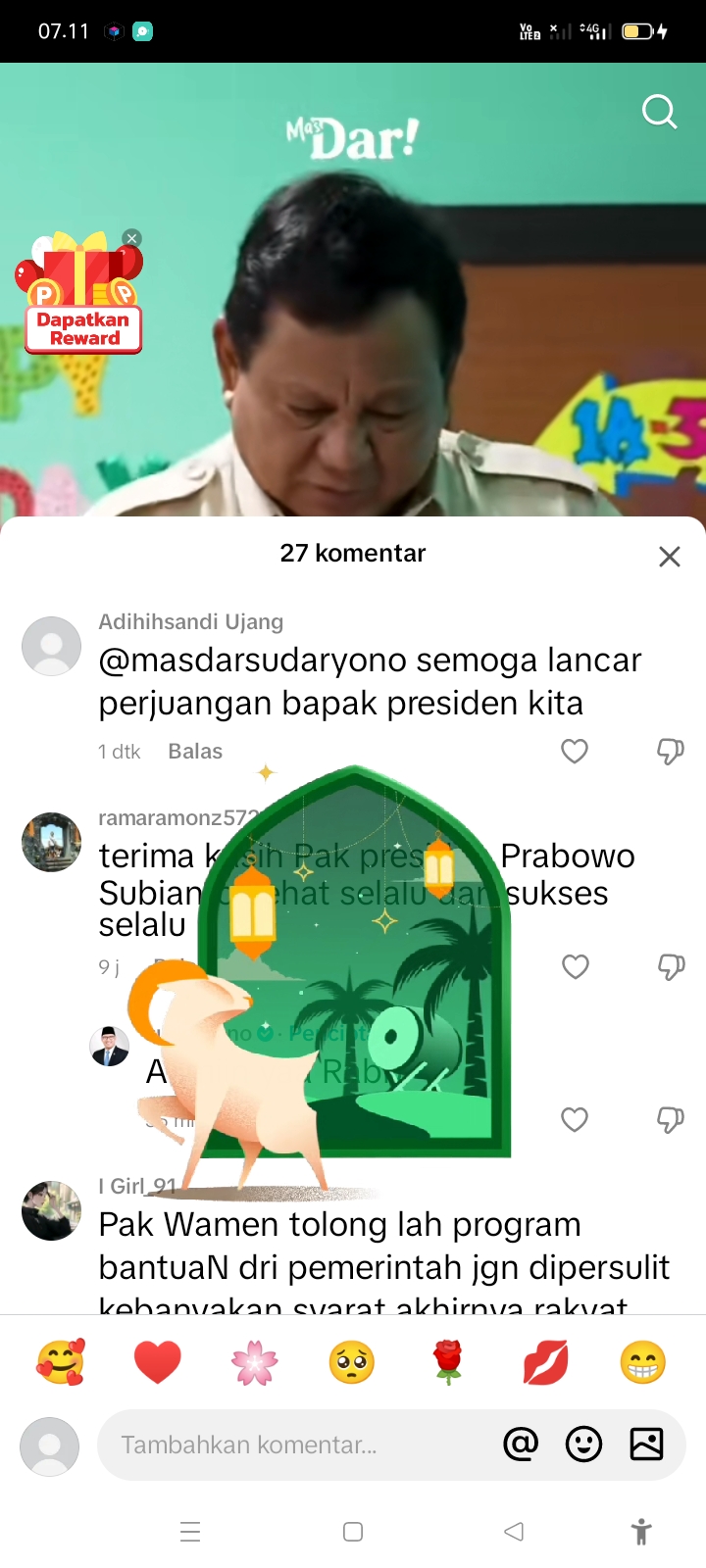Screen dimensions: 706x1568
Task: Open the emoji picker in comment box
Action: (583, 1445)
